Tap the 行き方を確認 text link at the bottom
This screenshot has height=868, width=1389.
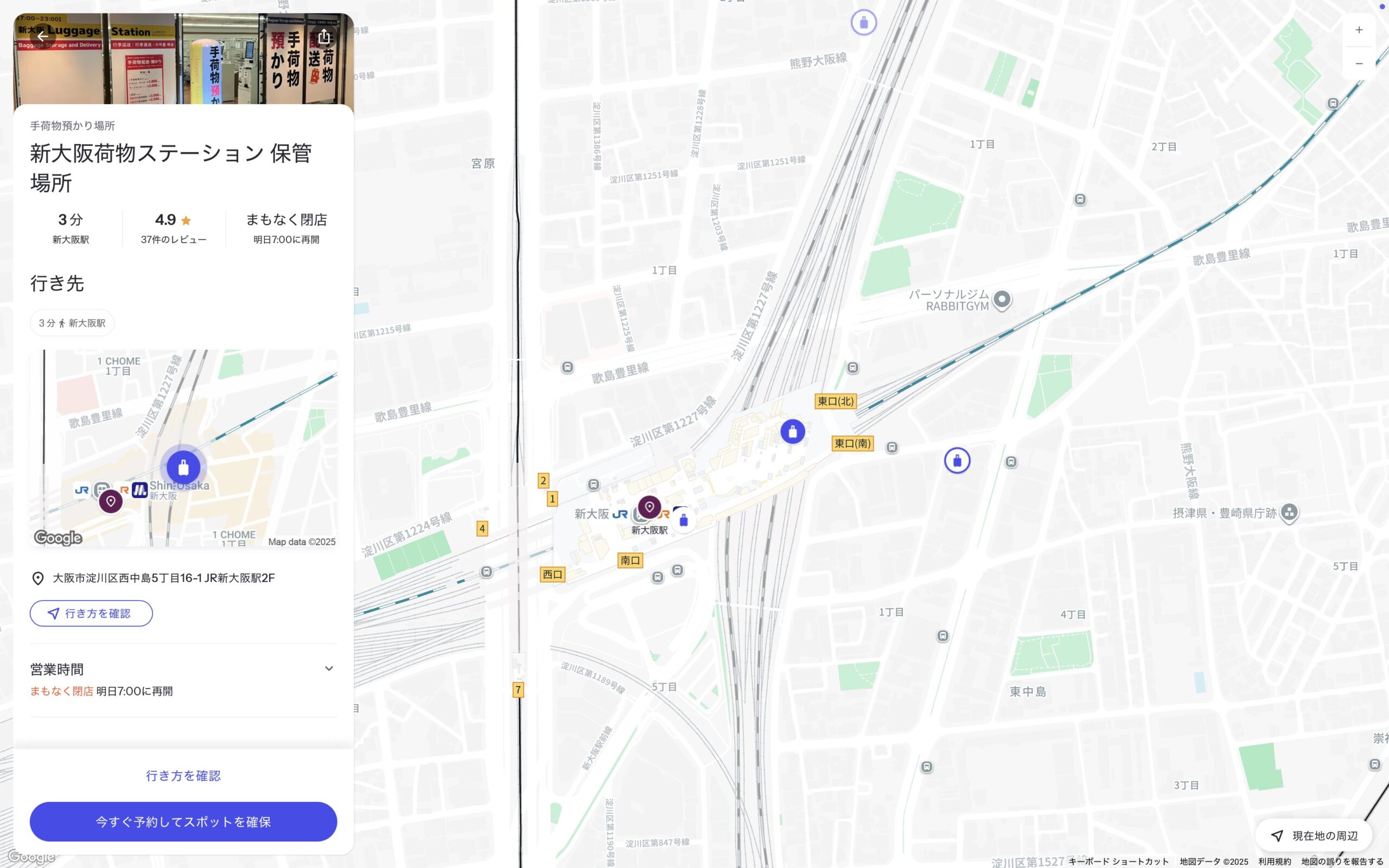(x=183, y=776)
